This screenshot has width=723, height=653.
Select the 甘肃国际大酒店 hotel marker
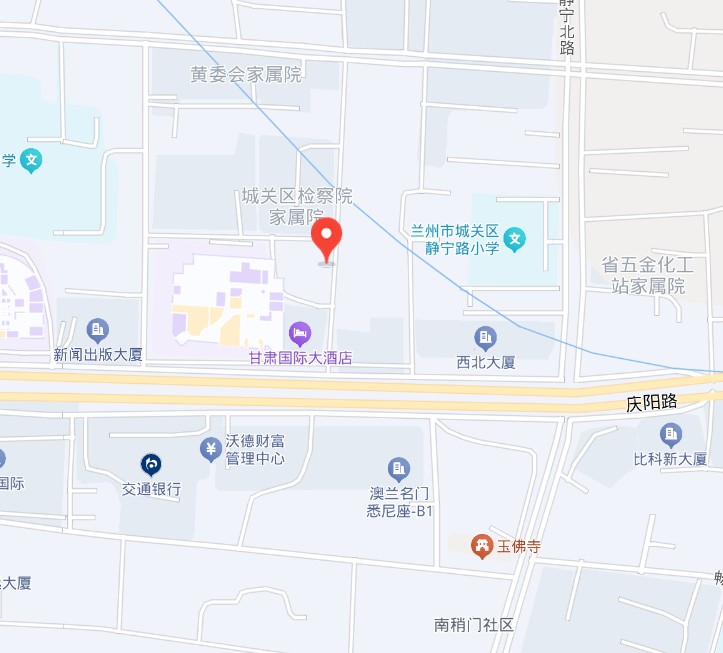pos(299,332)
